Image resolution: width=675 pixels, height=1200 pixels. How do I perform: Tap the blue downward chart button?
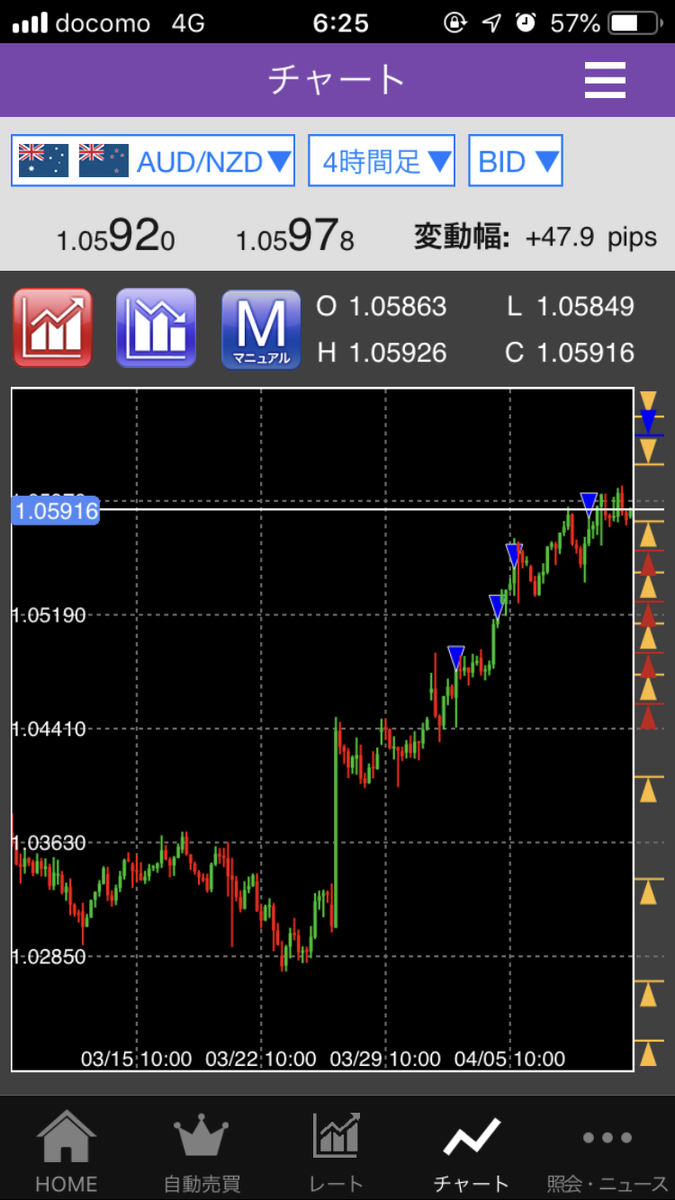point(157,328)
